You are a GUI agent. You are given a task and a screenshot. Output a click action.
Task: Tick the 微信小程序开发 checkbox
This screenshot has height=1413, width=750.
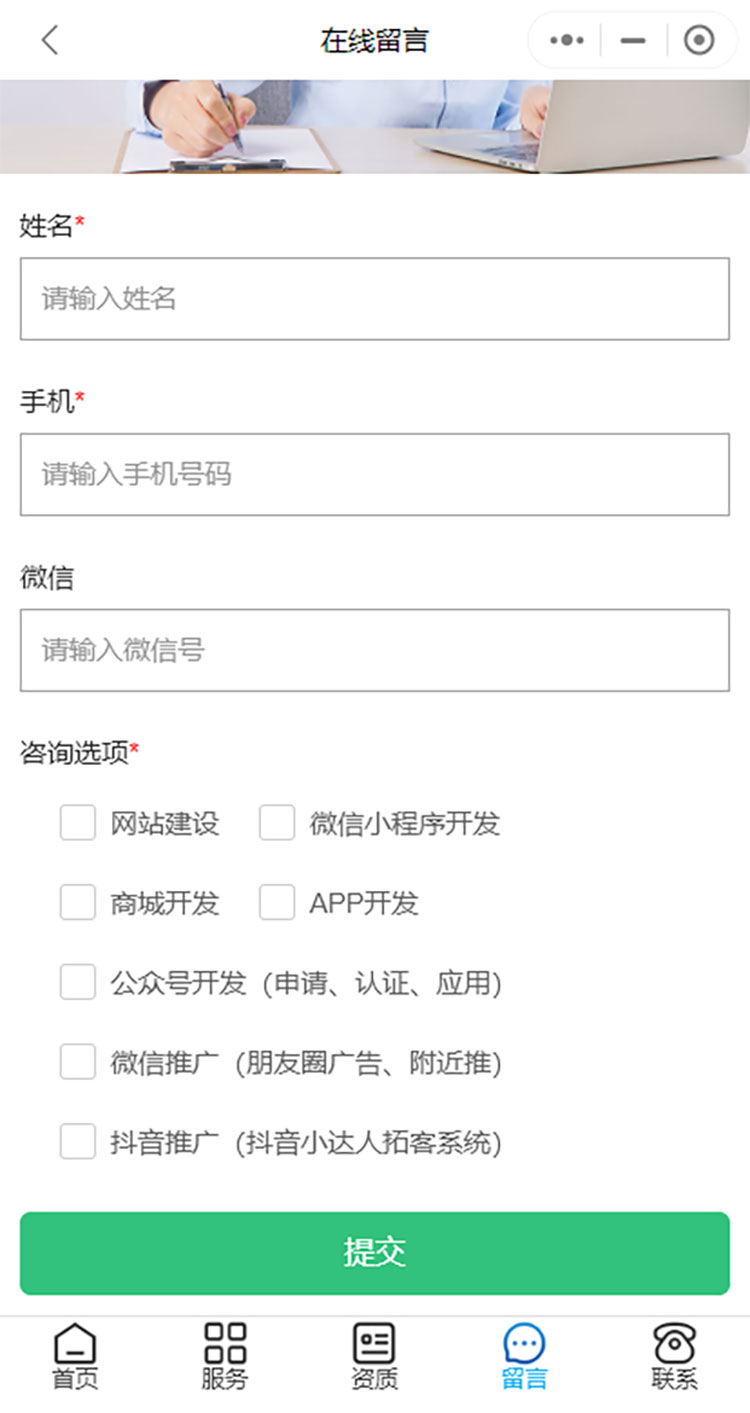[x=277, y=823]
